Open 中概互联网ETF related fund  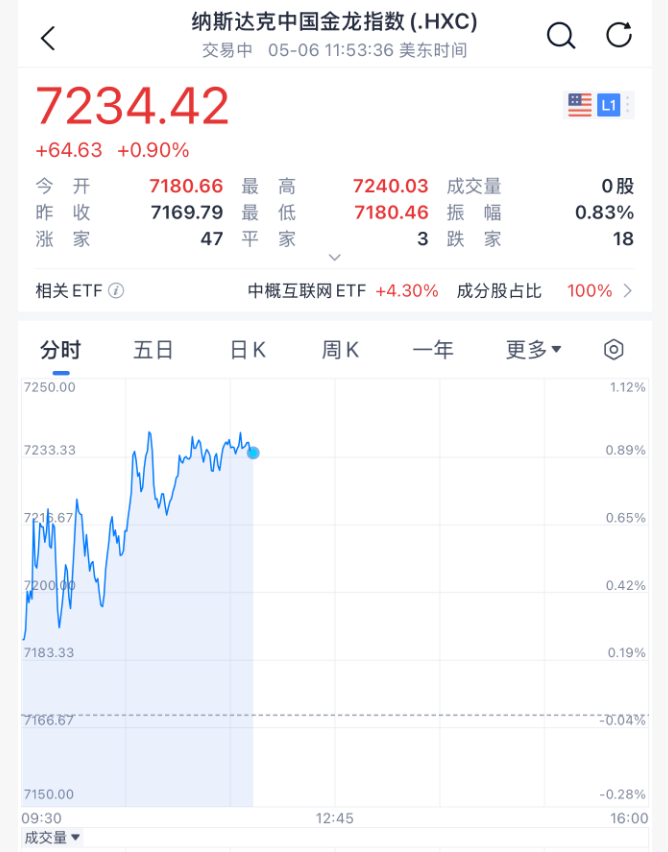pos(343,291)
